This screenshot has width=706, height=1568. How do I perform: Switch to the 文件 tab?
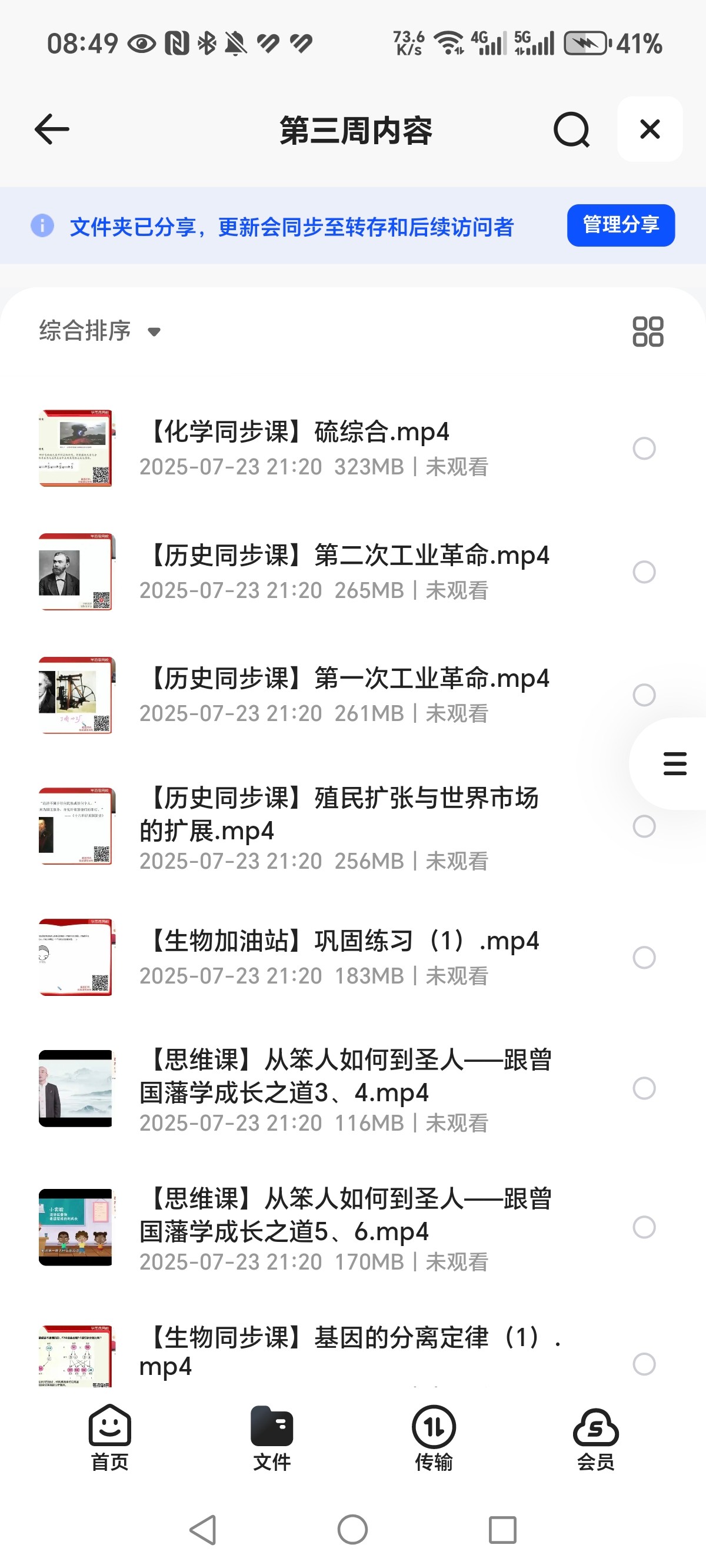click(x=271, y=1437)
